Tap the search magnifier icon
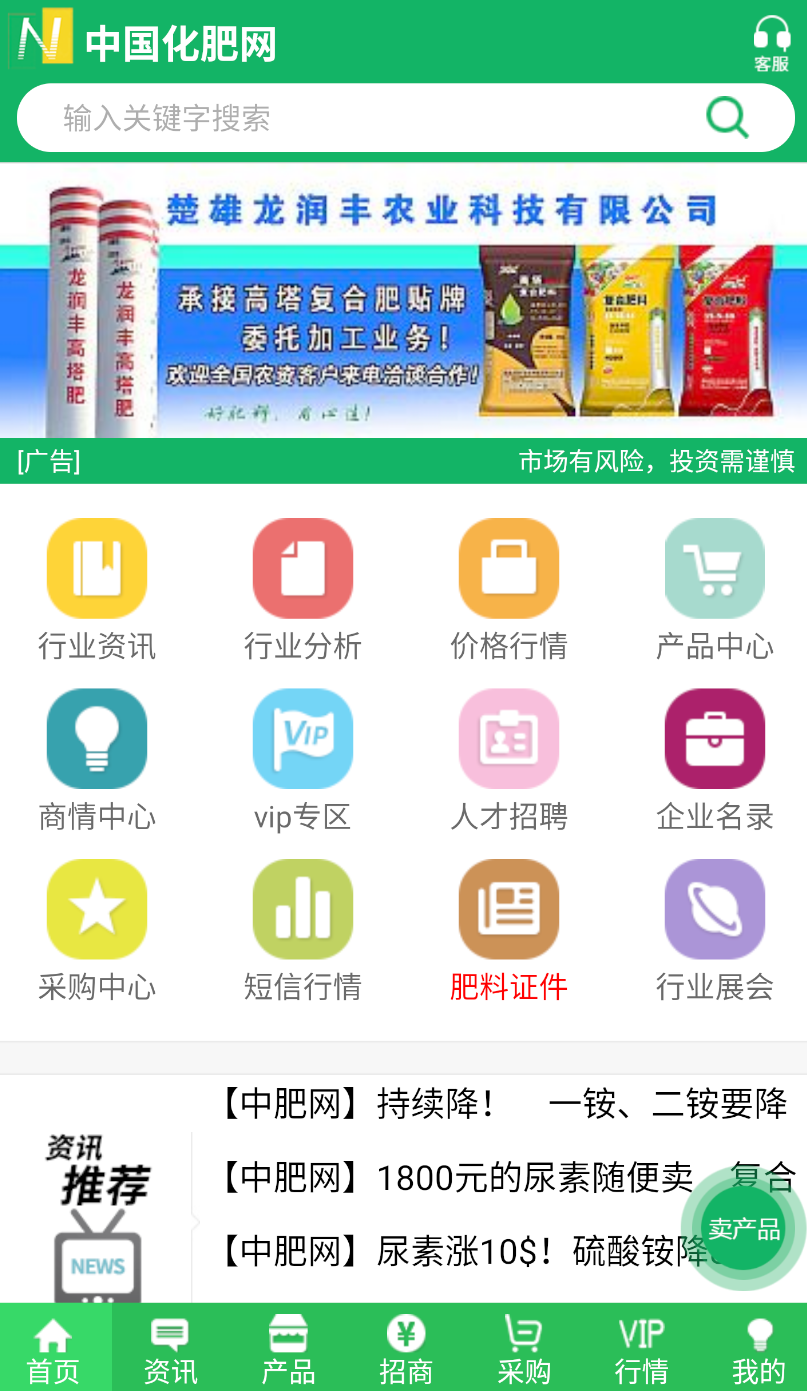 tap(727, 118)
